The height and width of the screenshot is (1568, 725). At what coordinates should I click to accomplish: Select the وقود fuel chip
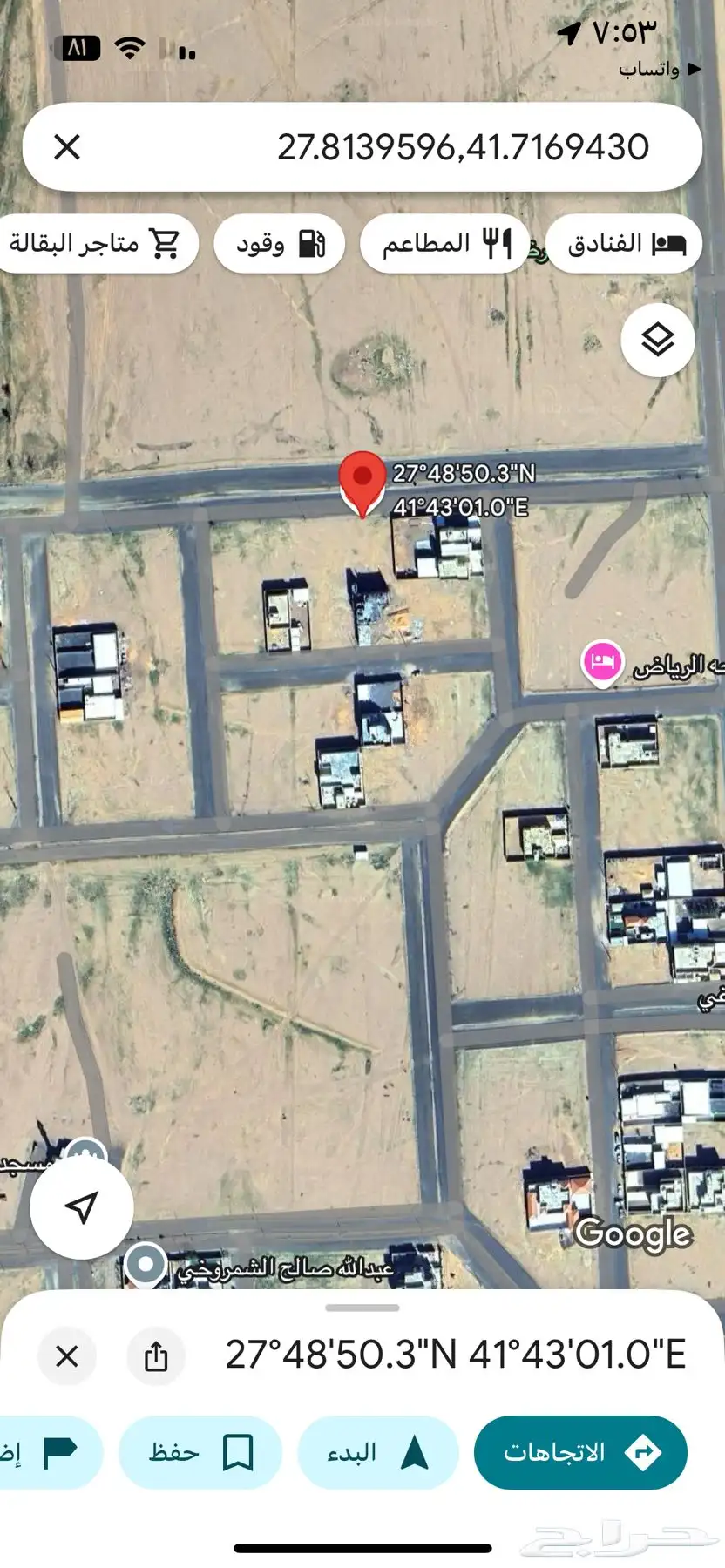tap(280, 244)
